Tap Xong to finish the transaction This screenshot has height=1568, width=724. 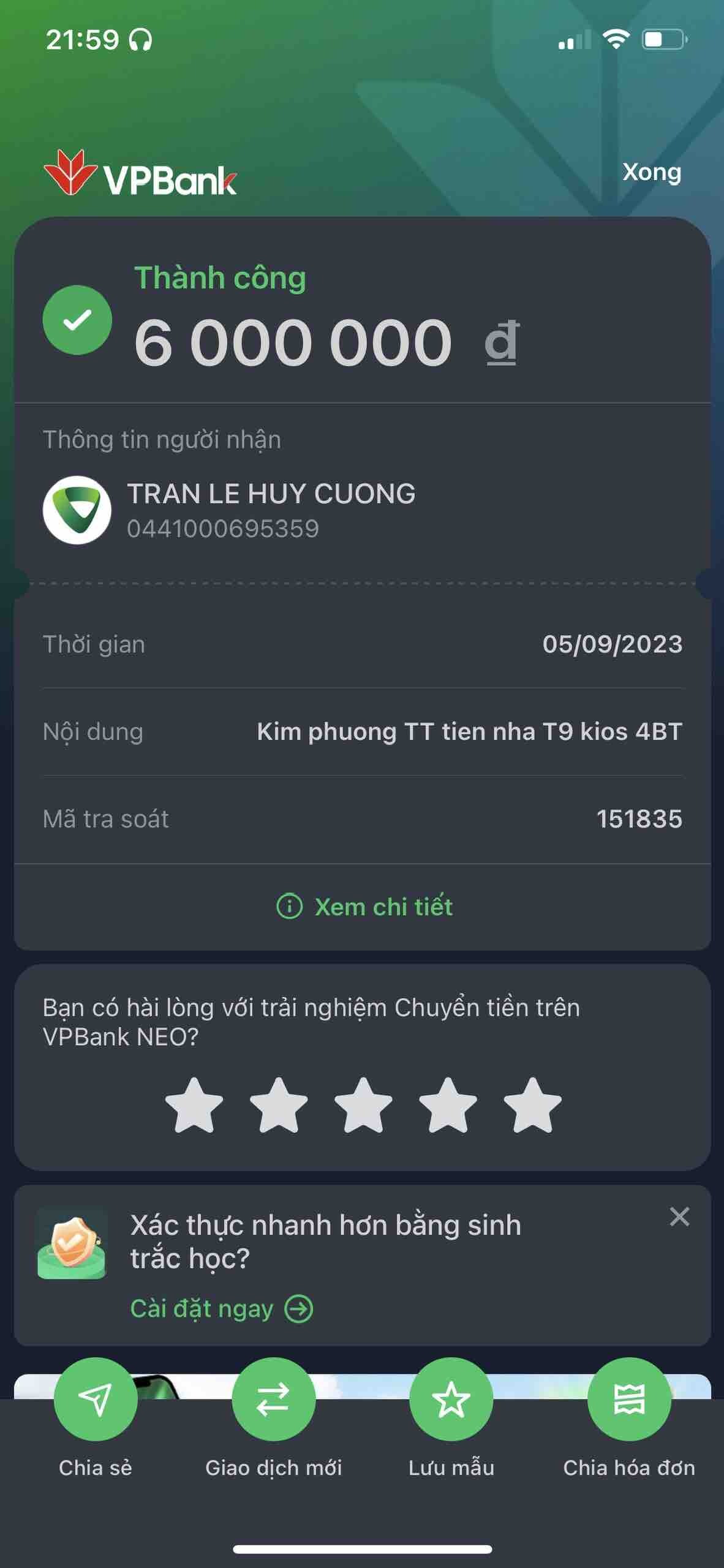pos(651,172)
